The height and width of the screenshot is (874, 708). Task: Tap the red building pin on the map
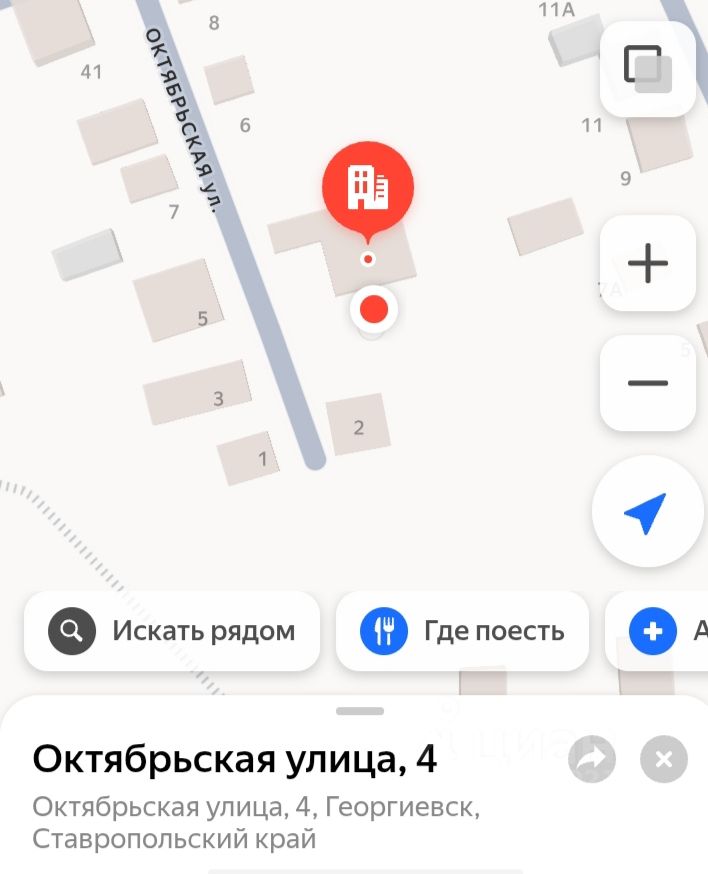(x=368, y=187)
